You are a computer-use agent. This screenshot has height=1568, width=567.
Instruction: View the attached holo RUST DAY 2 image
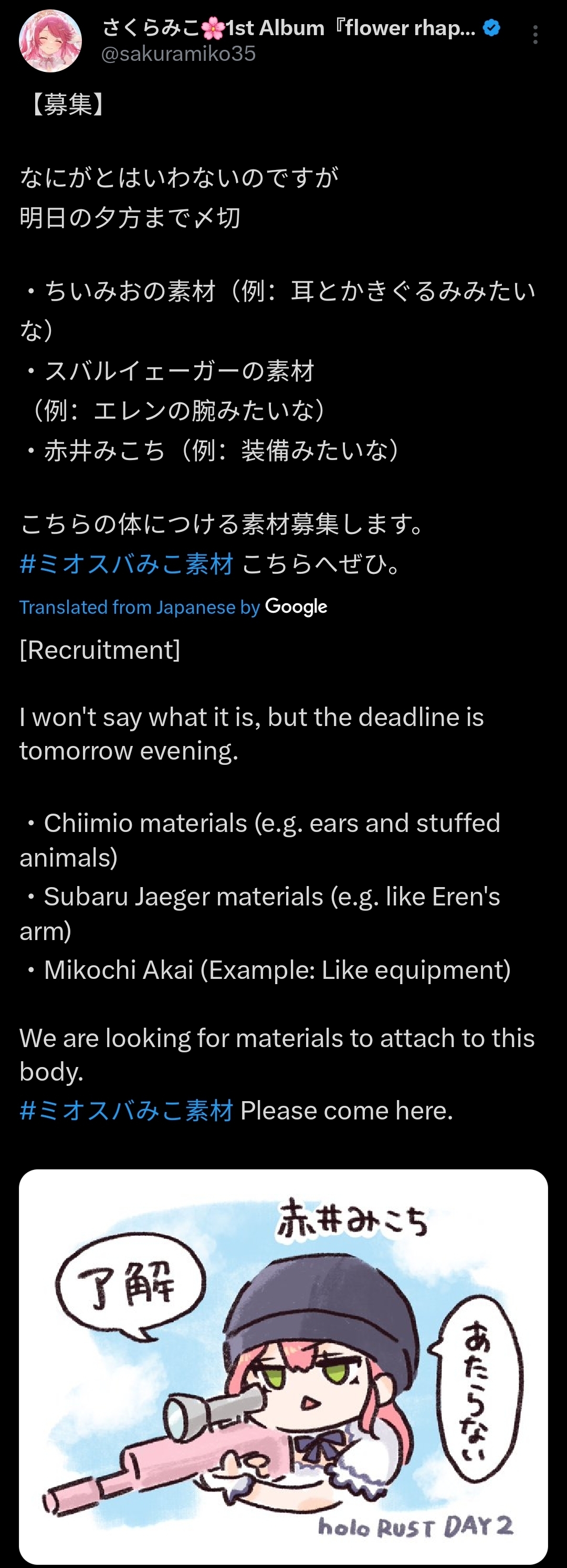(x=283, y=1363)
